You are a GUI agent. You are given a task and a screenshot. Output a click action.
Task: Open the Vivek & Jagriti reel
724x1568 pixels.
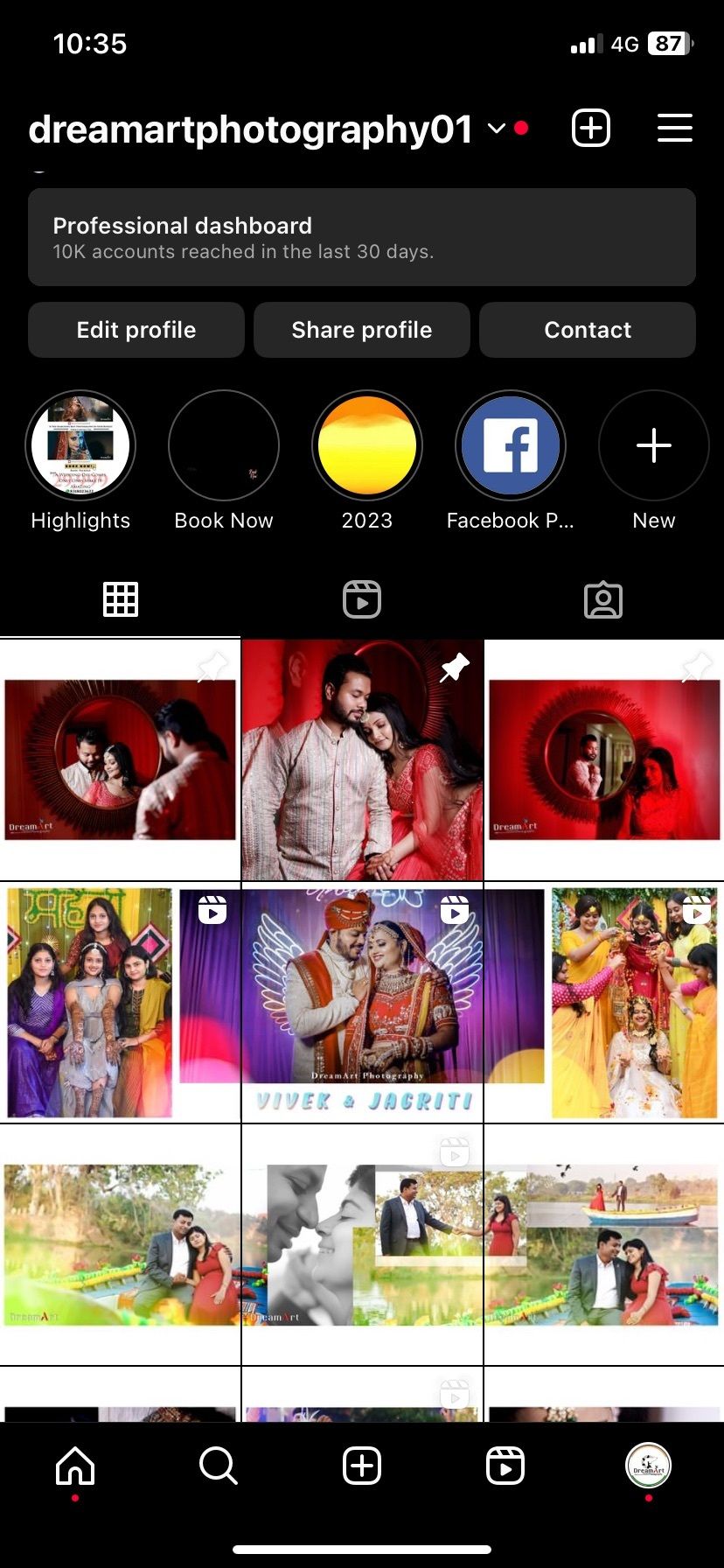tap(362, 1003)
